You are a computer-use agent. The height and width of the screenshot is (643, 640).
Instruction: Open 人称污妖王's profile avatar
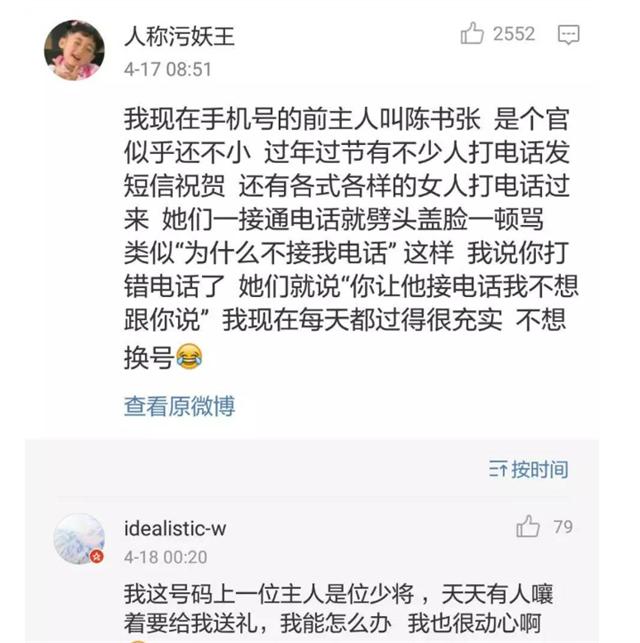(x=74, y=50)
